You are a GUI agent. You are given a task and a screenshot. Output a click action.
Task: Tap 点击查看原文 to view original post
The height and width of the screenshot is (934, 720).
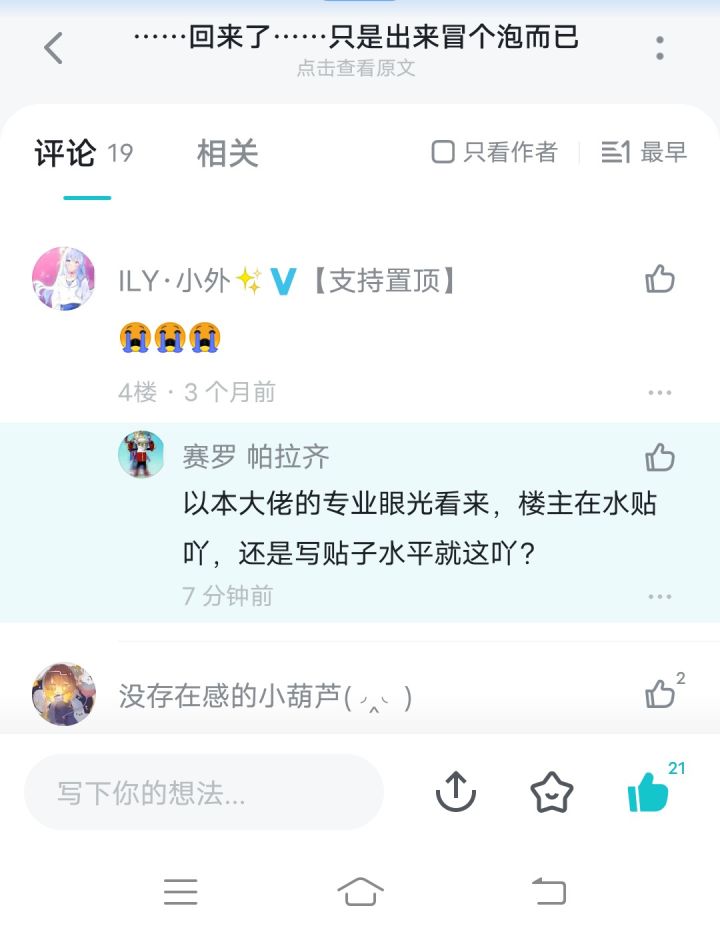click(x=356, y=68)
